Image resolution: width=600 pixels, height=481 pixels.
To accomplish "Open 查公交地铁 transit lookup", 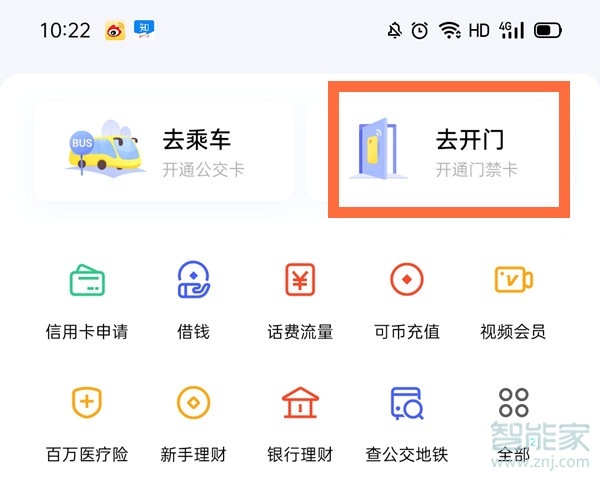I will click(407, 421).
